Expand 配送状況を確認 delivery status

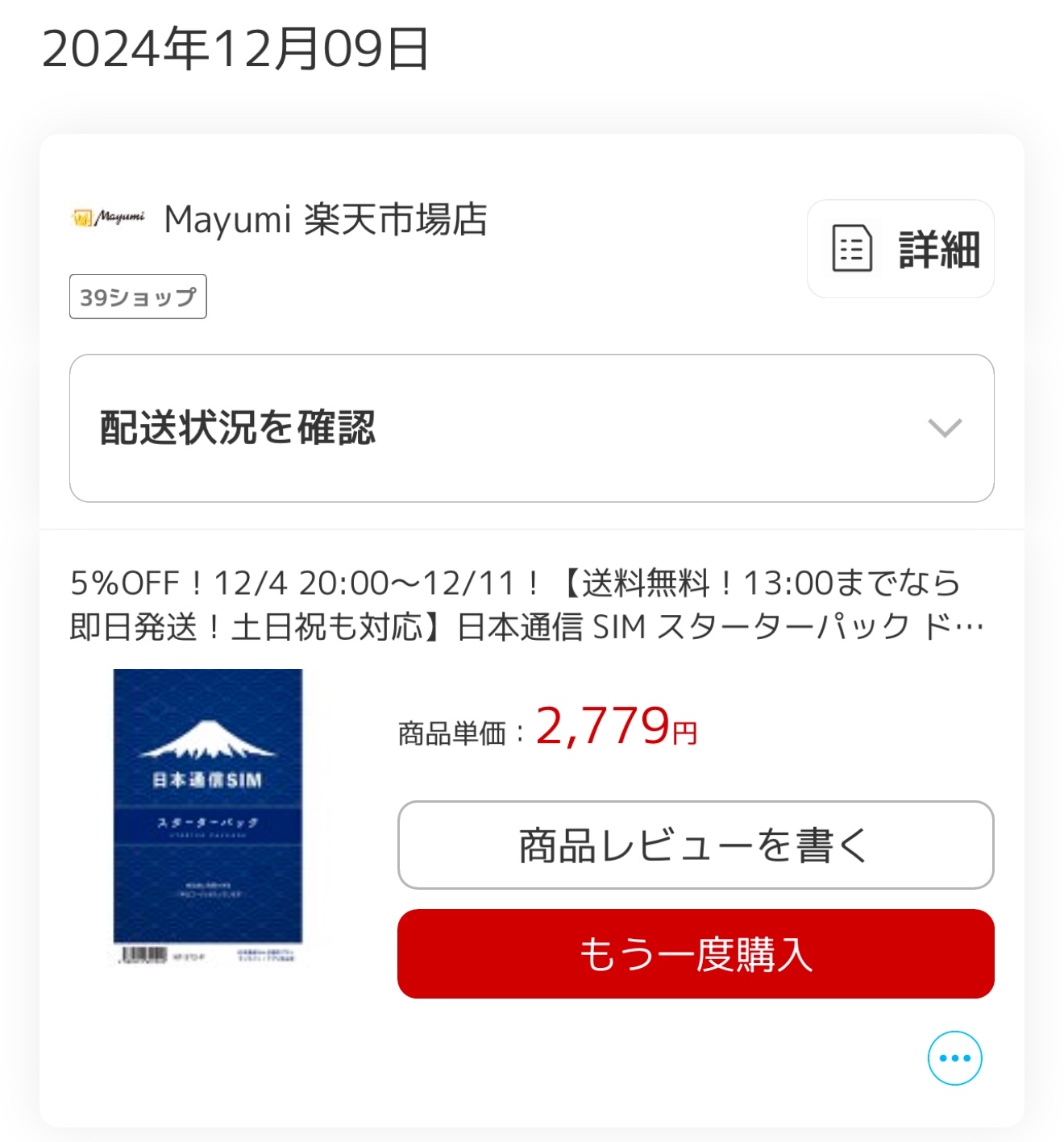point(532,428)
